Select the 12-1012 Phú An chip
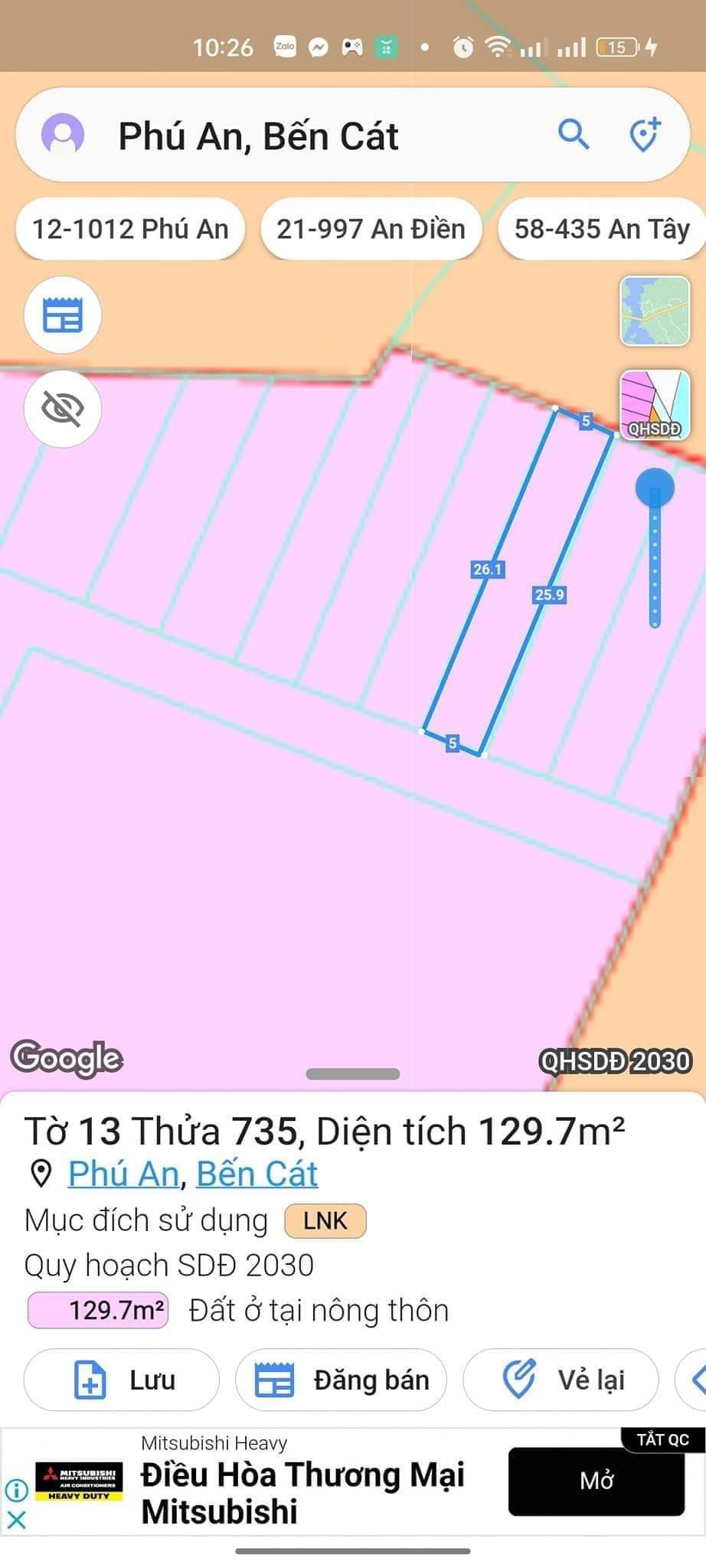The image size is (706, 1568). coord(130,229)
